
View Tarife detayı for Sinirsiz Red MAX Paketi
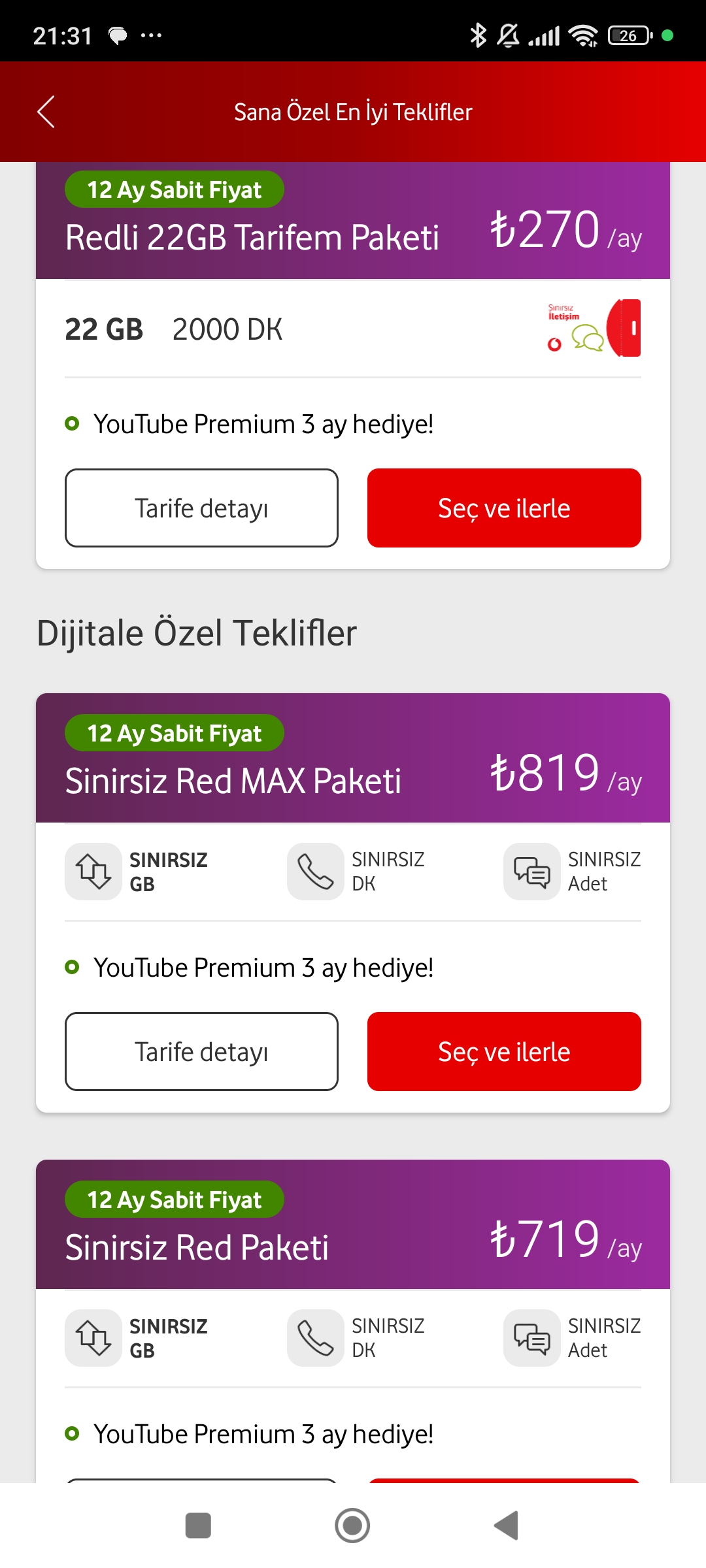coord(201,1051)
